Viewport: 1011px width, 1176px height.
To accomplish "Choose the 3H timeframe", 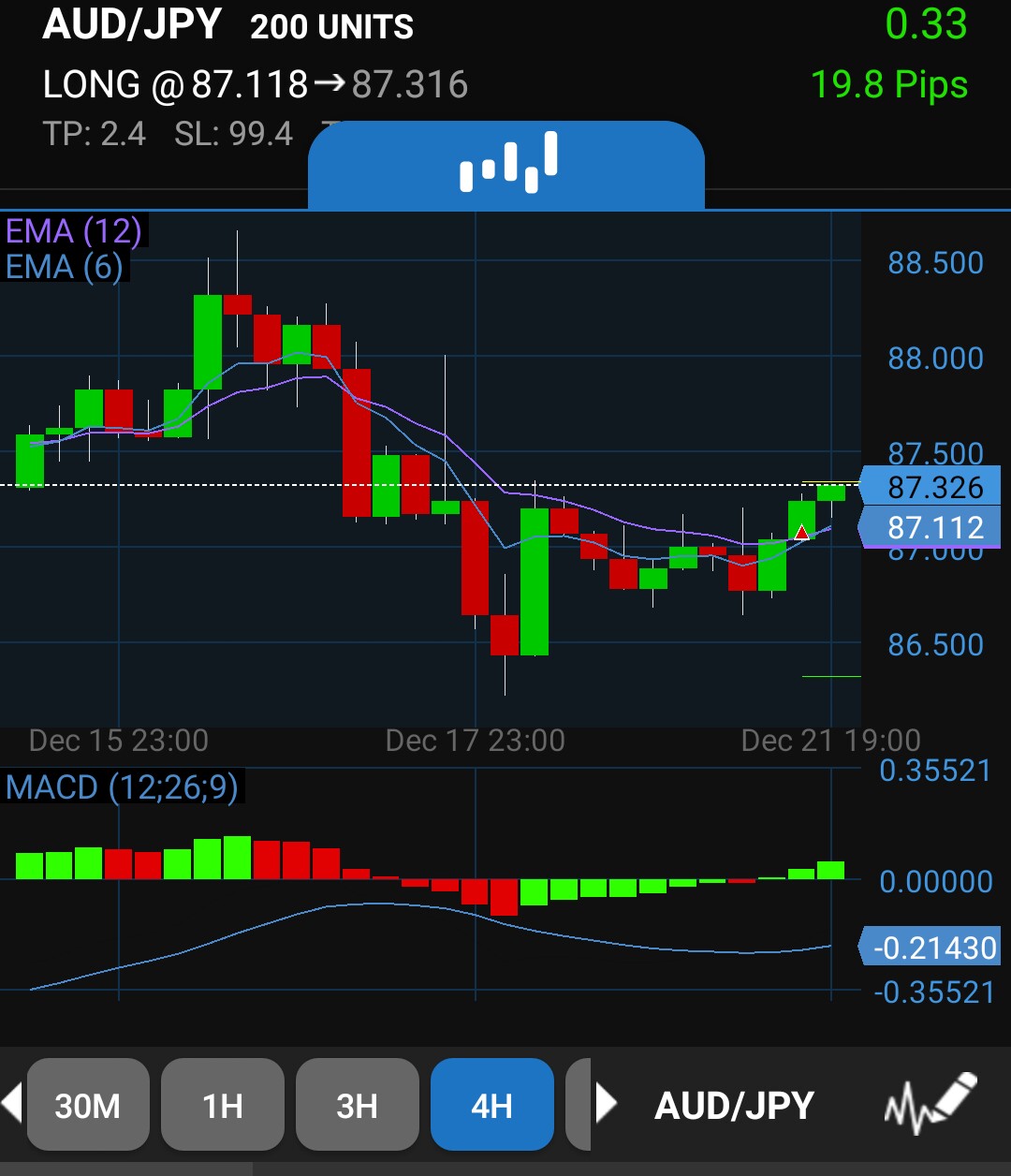I will click(x=357, y=1105).
